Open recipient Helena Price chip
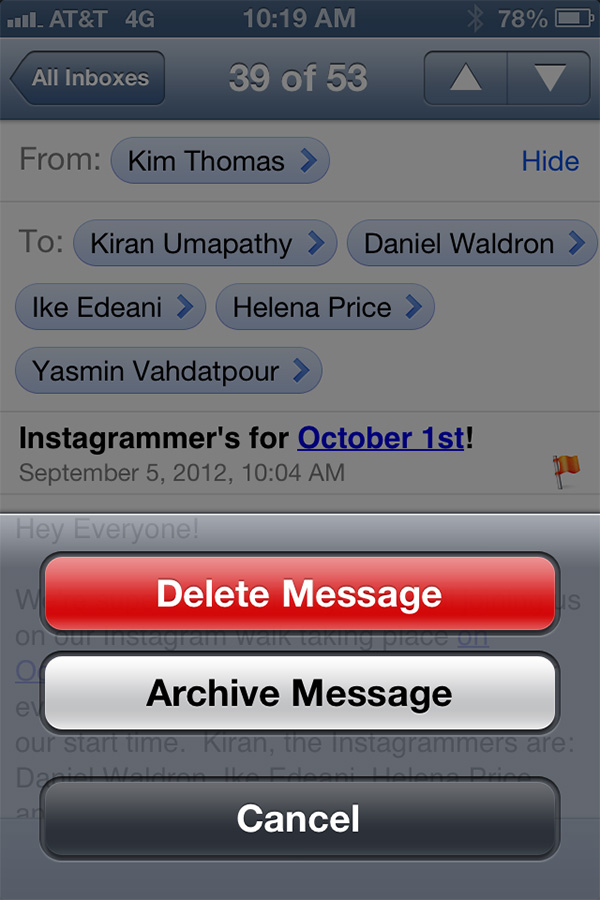The height and width of the screenshot is (900, 600). (324, 307)
